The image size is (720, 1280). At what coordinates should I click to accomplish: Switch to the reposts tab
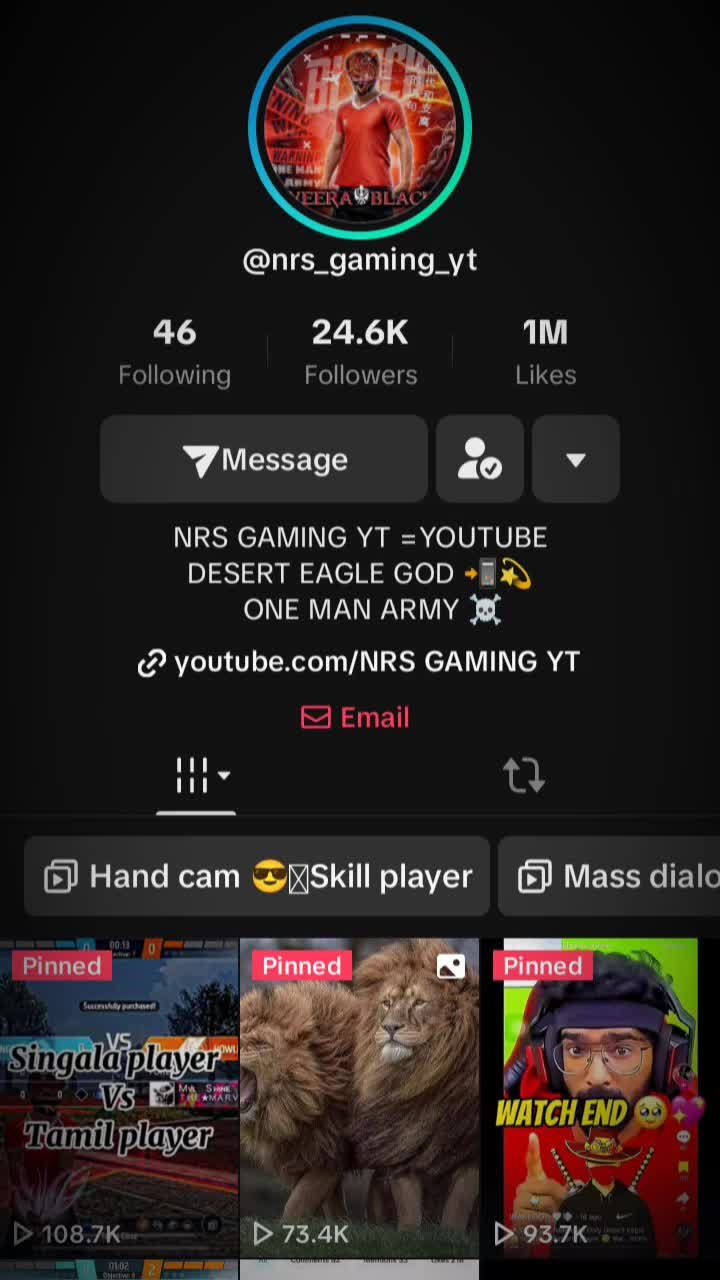coord(523,776)
